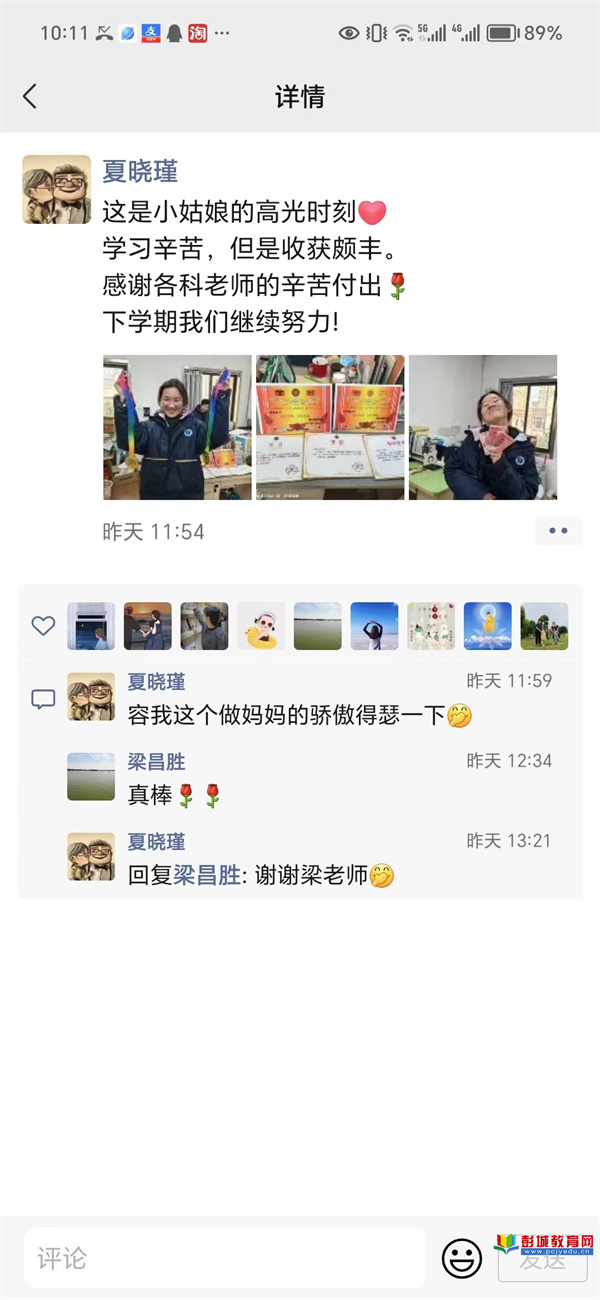Reply to 容我这个做妈妈的骄傲得瑟一下 comment
Image resolution: width=600 pixels, height=1300 pixels.
click(300, 715)
